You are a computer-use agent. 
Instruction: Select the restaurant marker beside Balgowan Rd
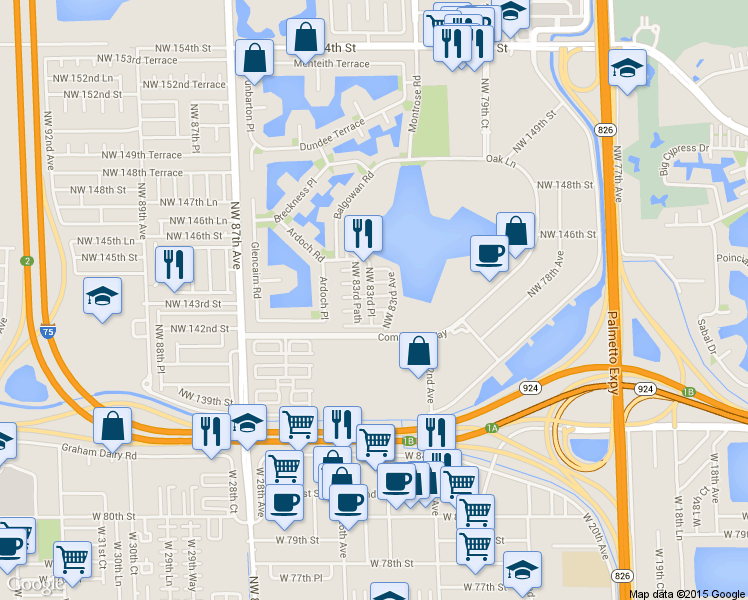coord(363,235)
